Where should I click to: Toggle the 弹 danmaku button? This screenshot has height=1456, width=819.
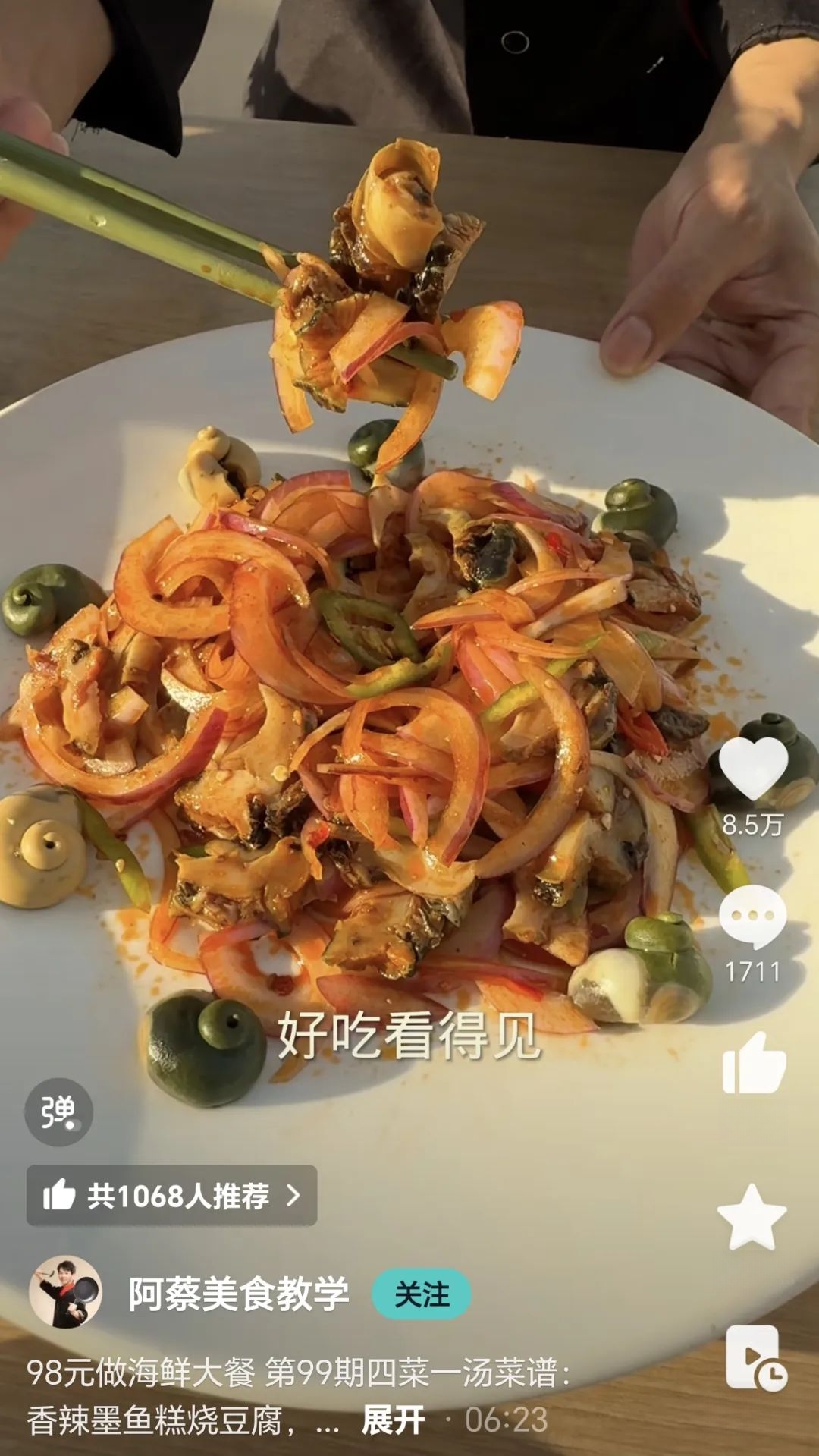[59, 1112]
